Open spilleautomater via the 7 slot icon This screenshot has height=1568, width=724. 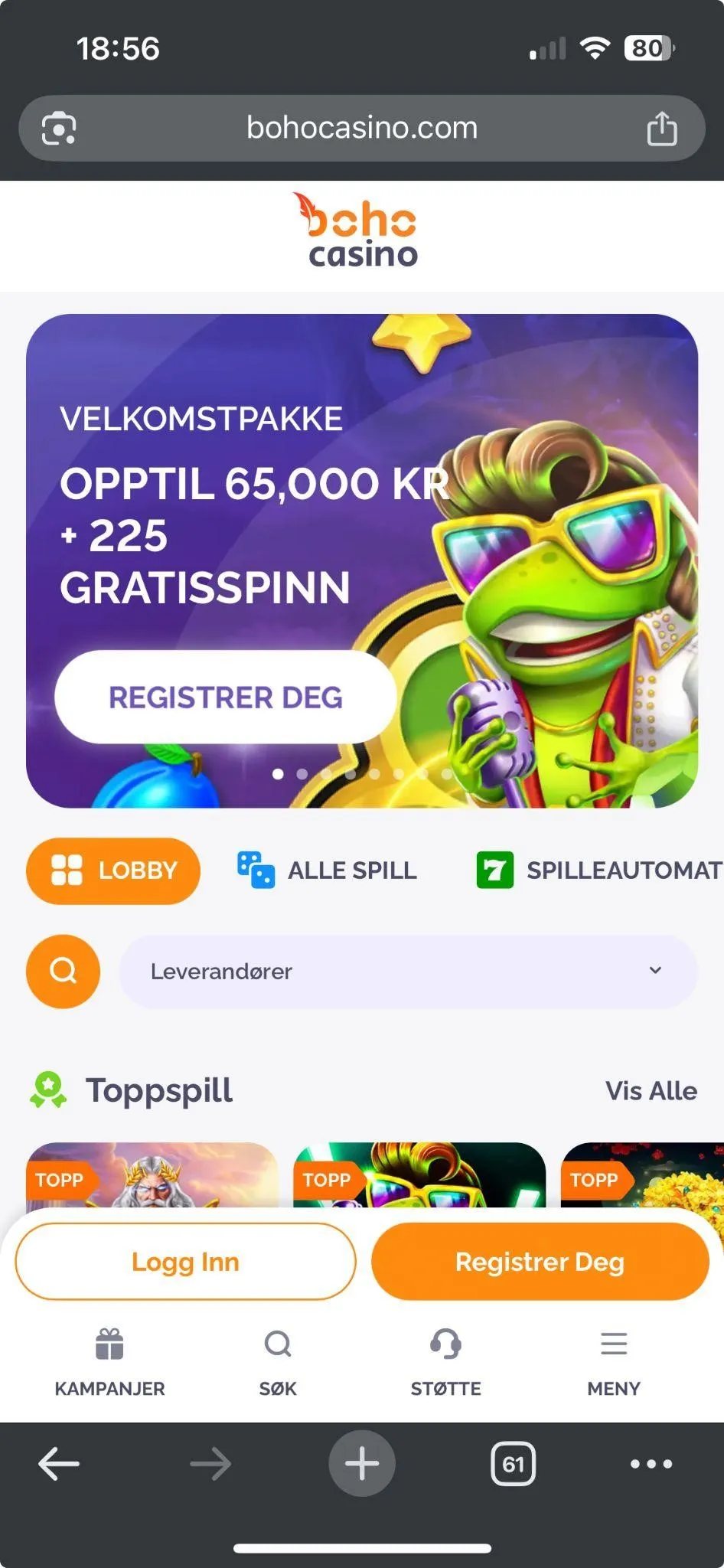coord(494,871)
